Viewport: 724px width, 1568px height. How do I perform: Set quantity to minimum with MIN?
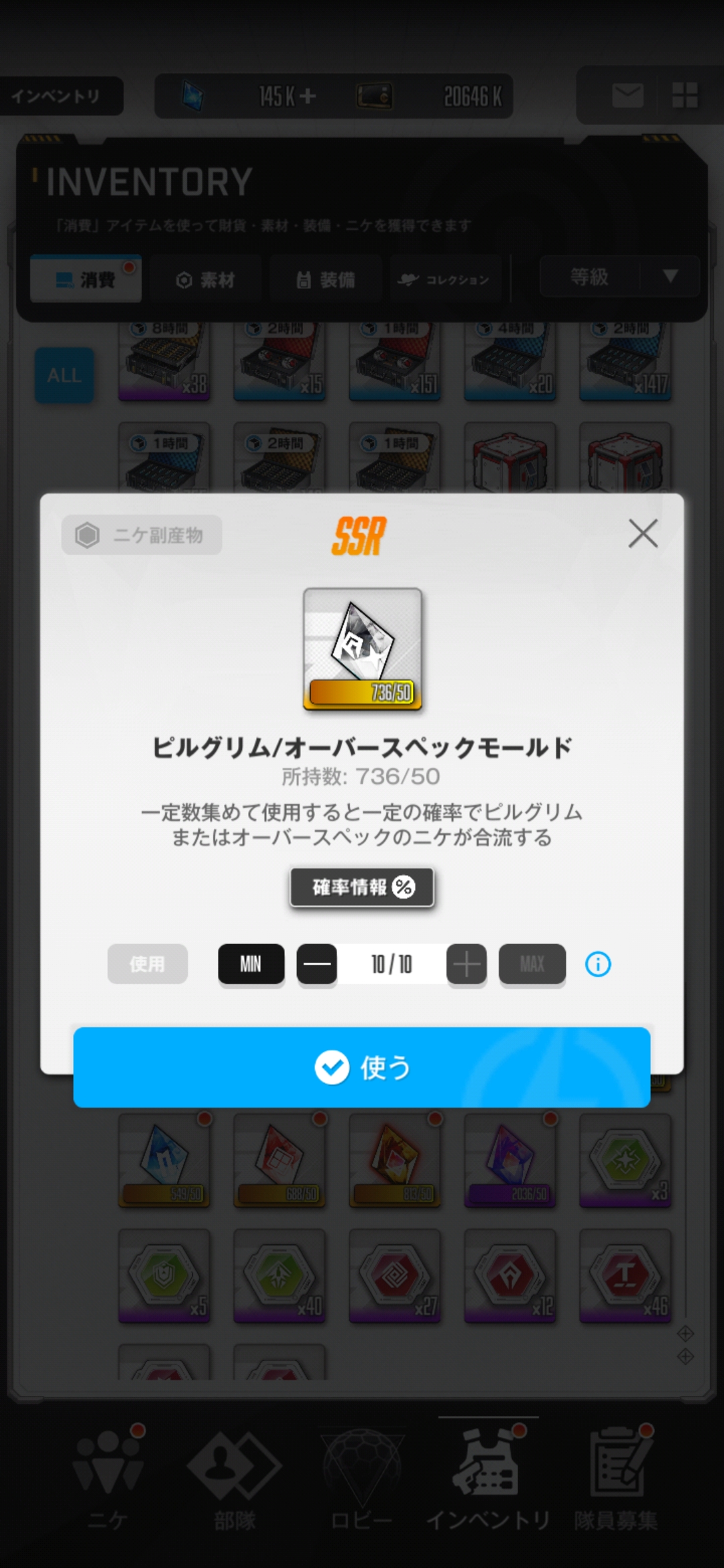click(251, 964)
